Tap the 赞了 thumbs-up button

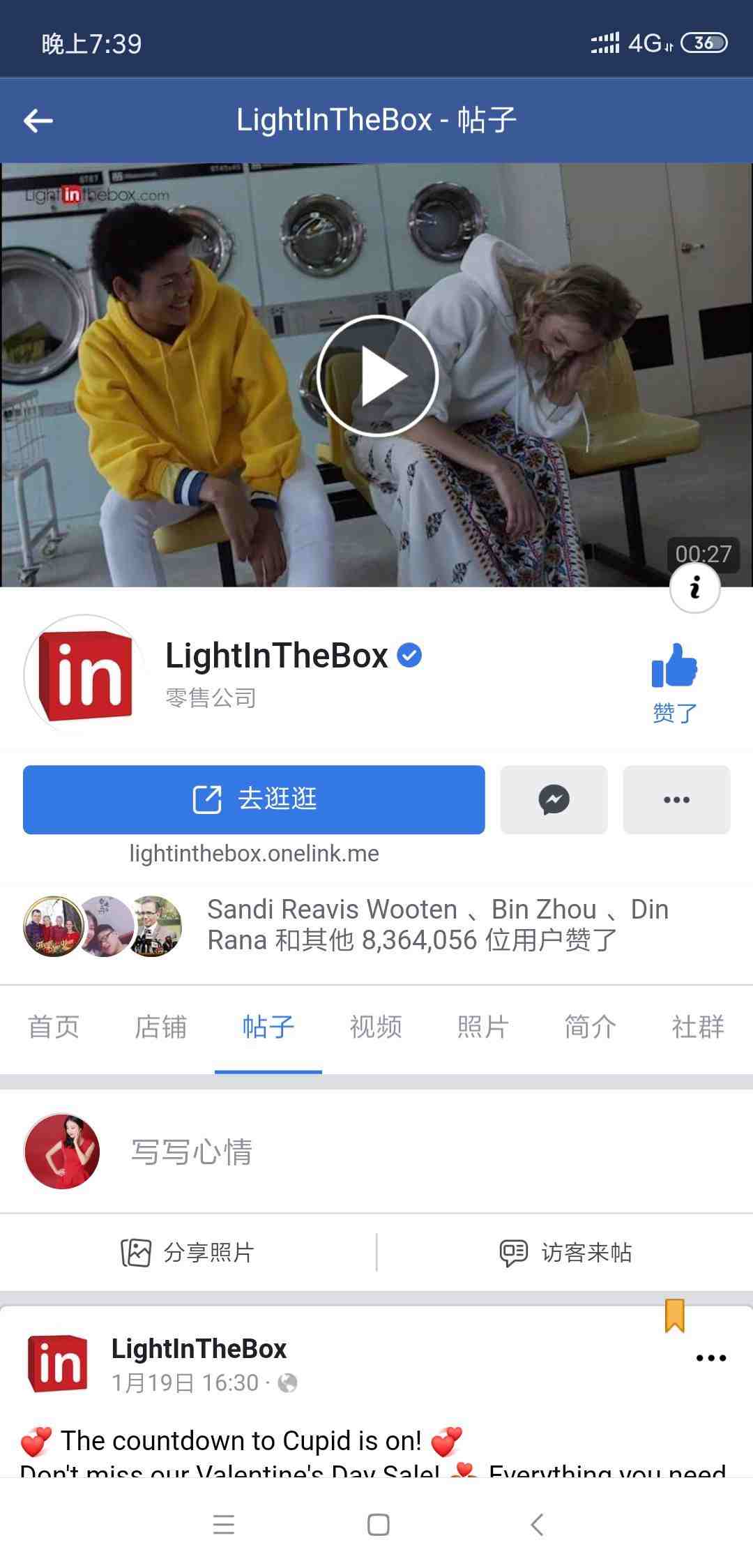point(674,681)
